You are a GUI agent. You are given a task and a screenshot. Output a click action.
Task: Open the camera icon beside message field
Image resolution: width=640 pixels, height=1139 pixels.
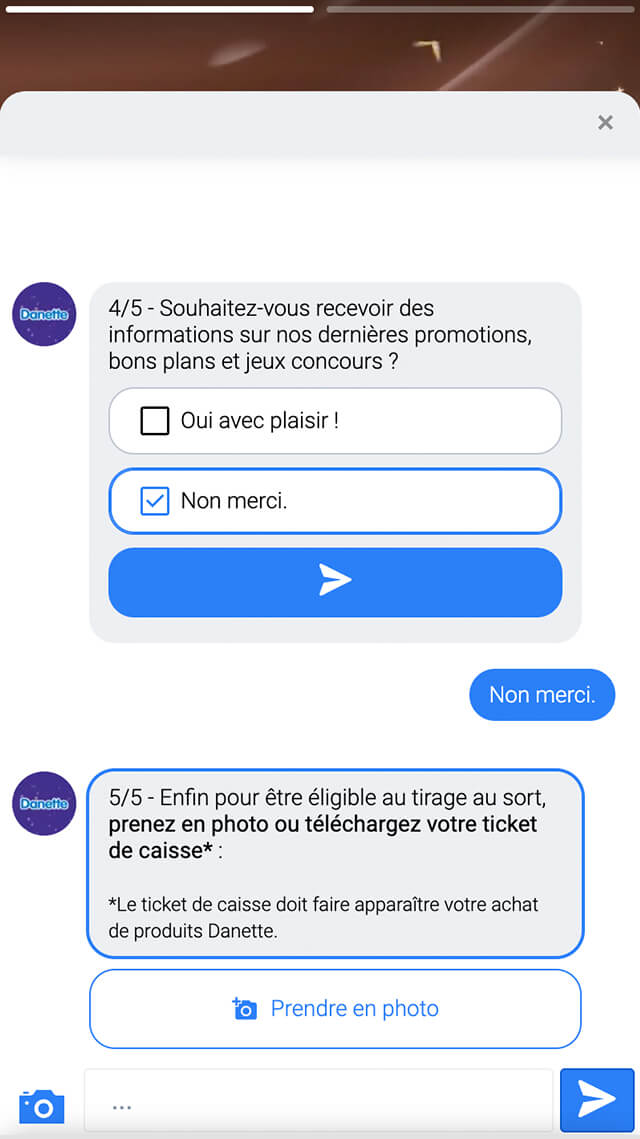[42, 1103]
